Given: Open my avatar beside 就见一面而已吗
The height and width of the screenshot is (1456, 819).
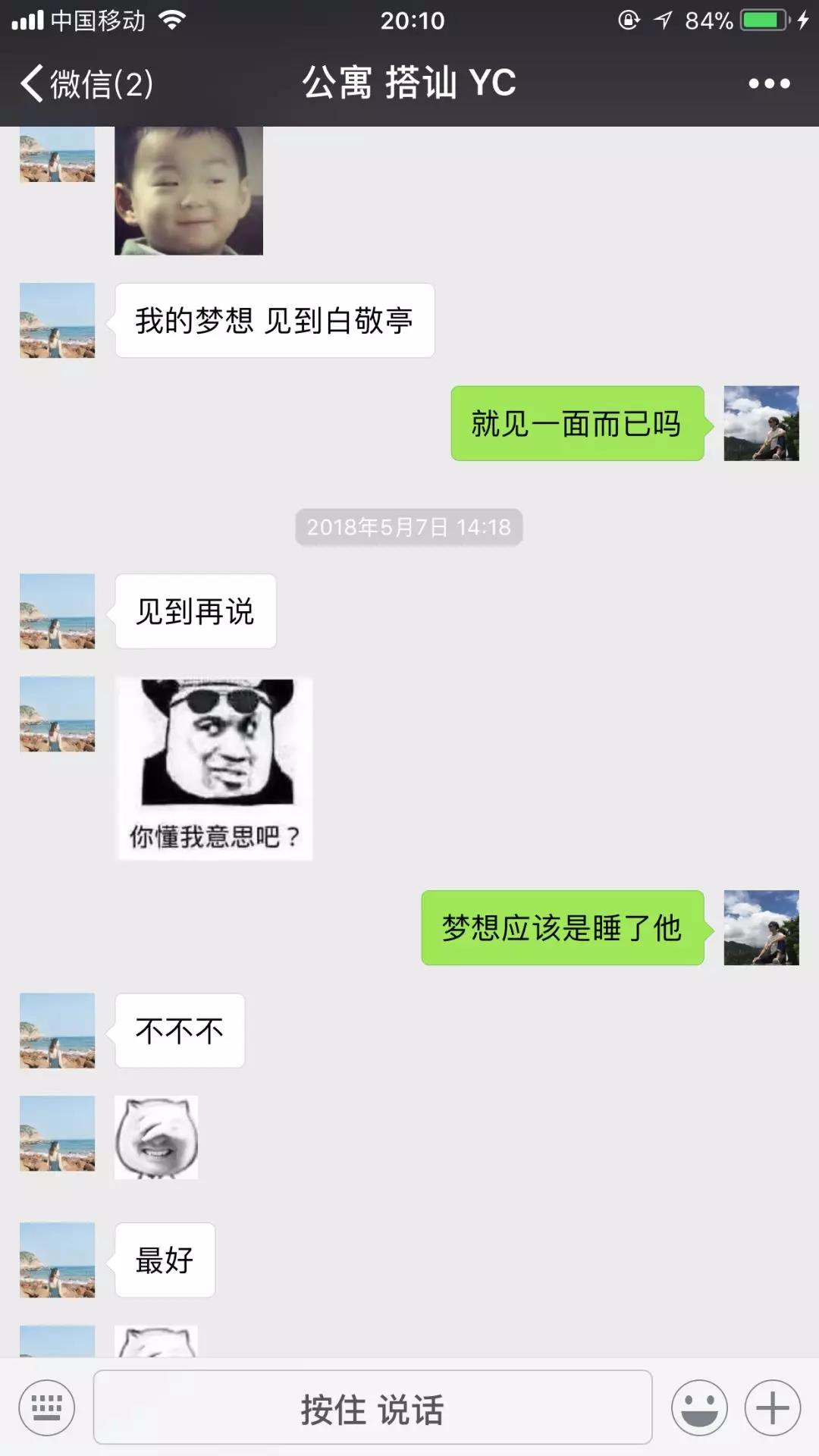Looking at the screenshot, I should point(761,423).
